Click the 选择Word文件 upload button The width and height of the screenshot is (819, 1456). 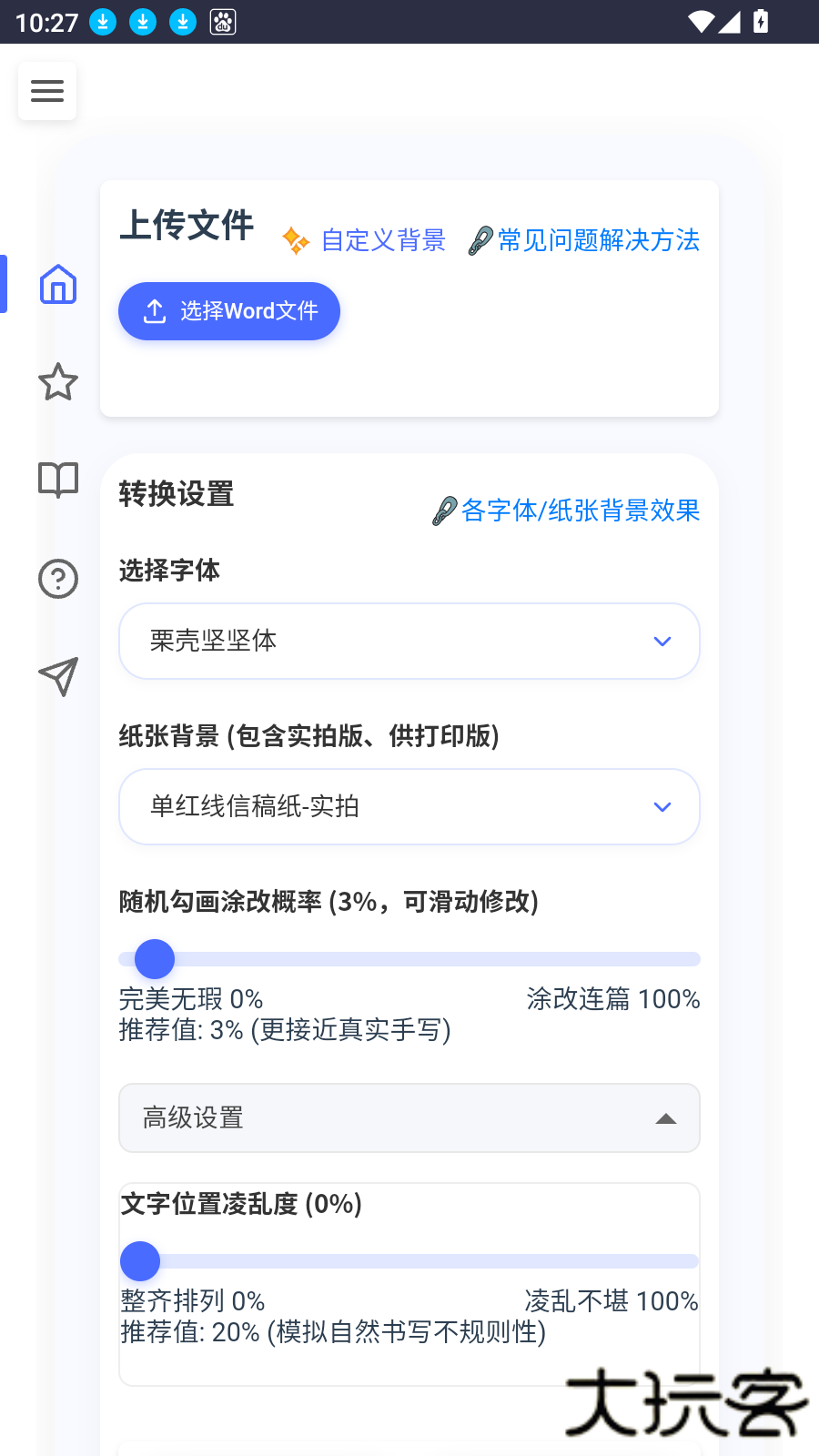(x=228, y=311)
